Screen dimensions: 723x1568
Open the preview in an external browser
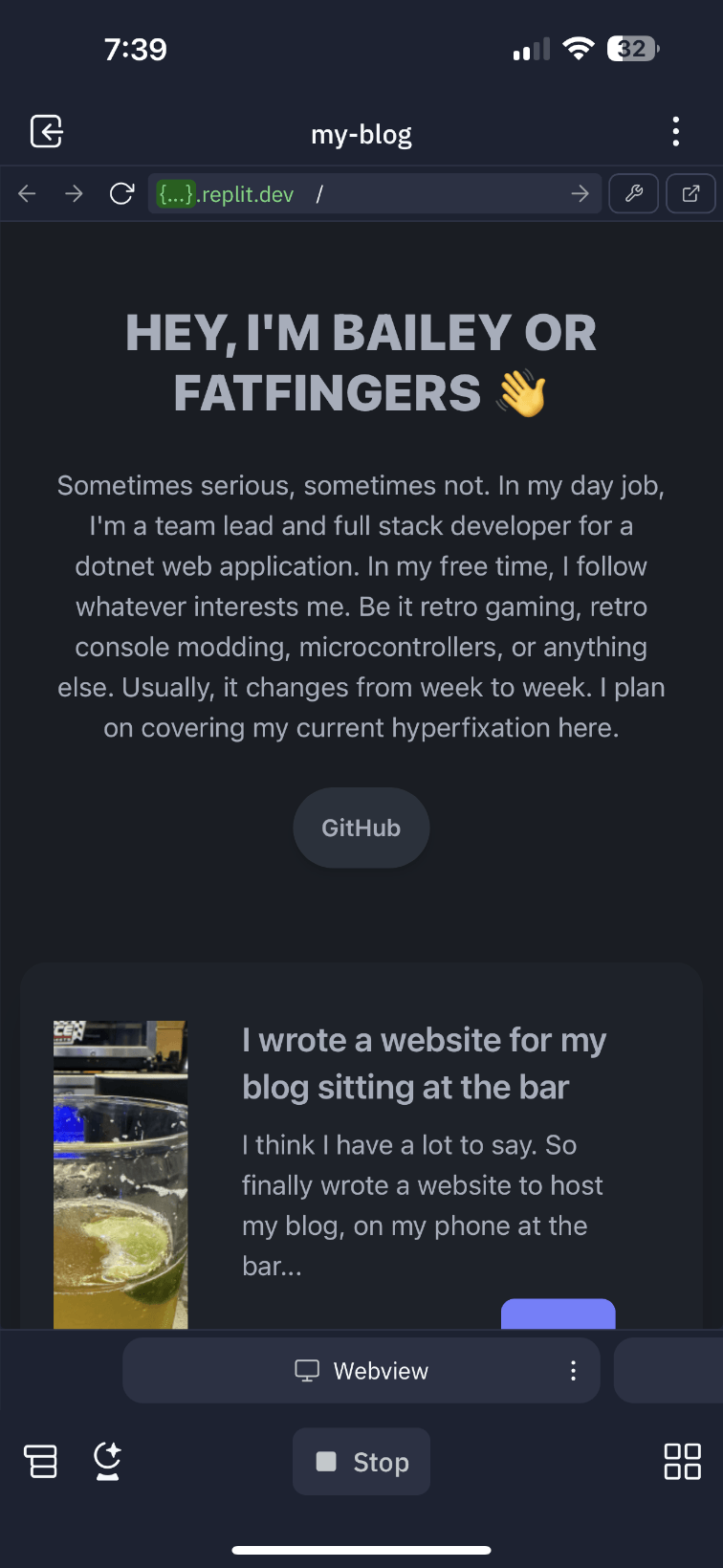coord(690,194)
